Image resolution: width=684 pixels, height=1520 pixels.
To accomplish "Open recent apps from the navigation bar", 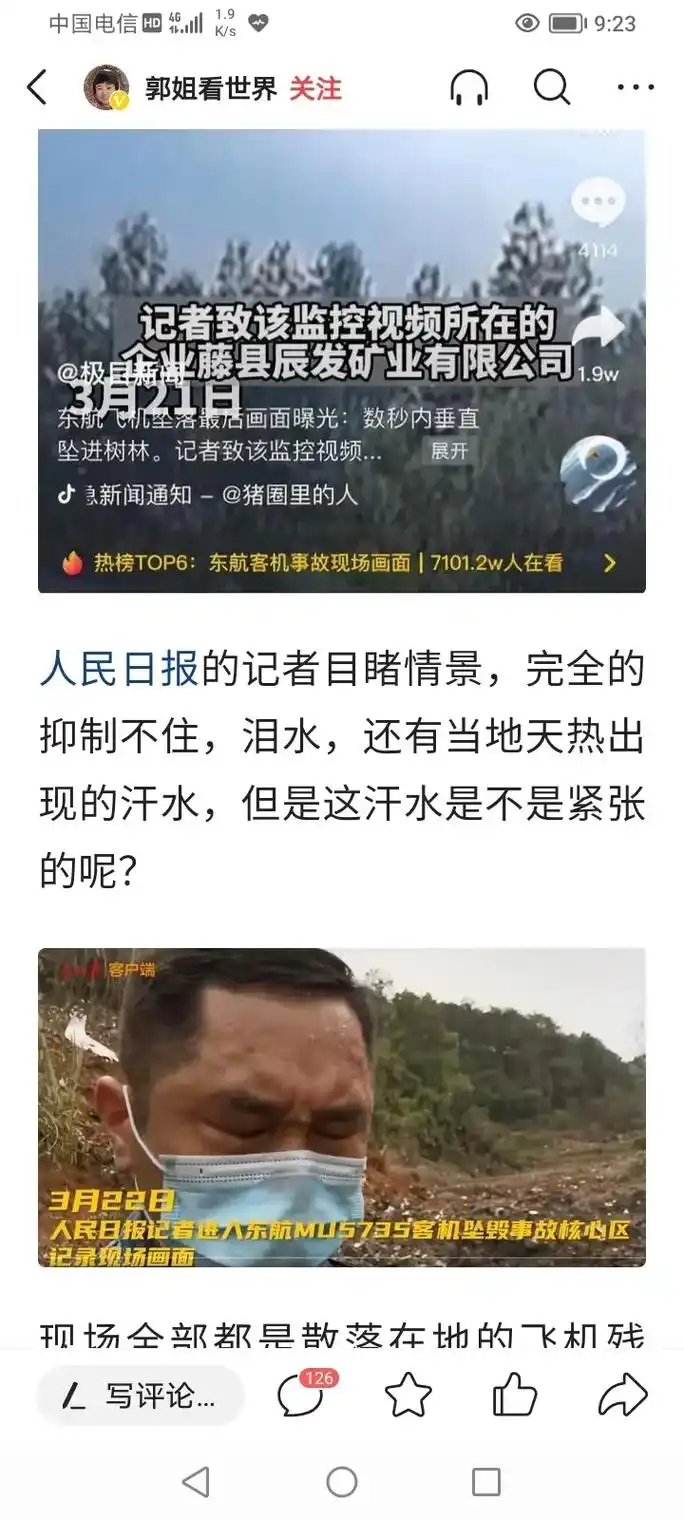I will point(486,1482).
